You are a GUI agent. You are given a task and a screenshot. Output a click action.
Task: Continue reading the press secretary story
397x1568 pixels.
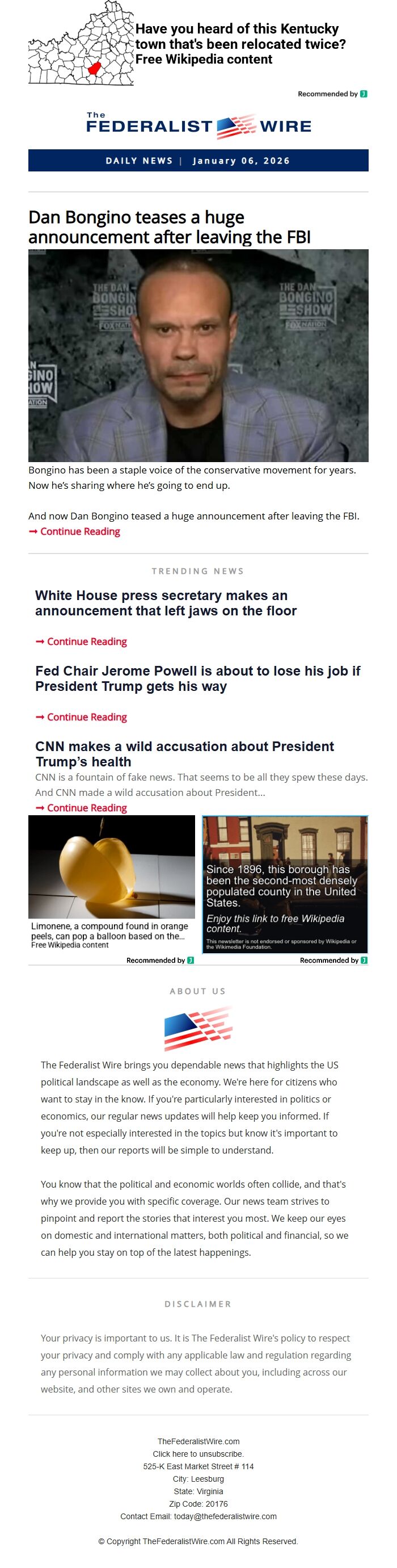click(86, 642)
